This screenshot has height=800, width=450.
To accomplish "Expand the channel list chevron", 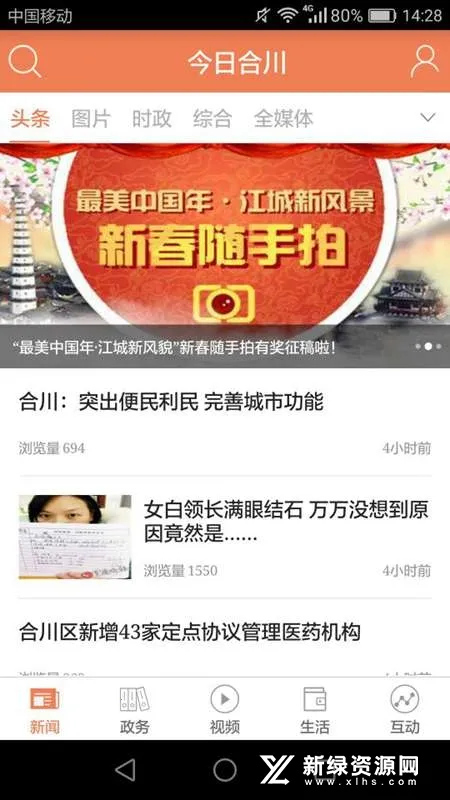I will (x=428, y=118).
